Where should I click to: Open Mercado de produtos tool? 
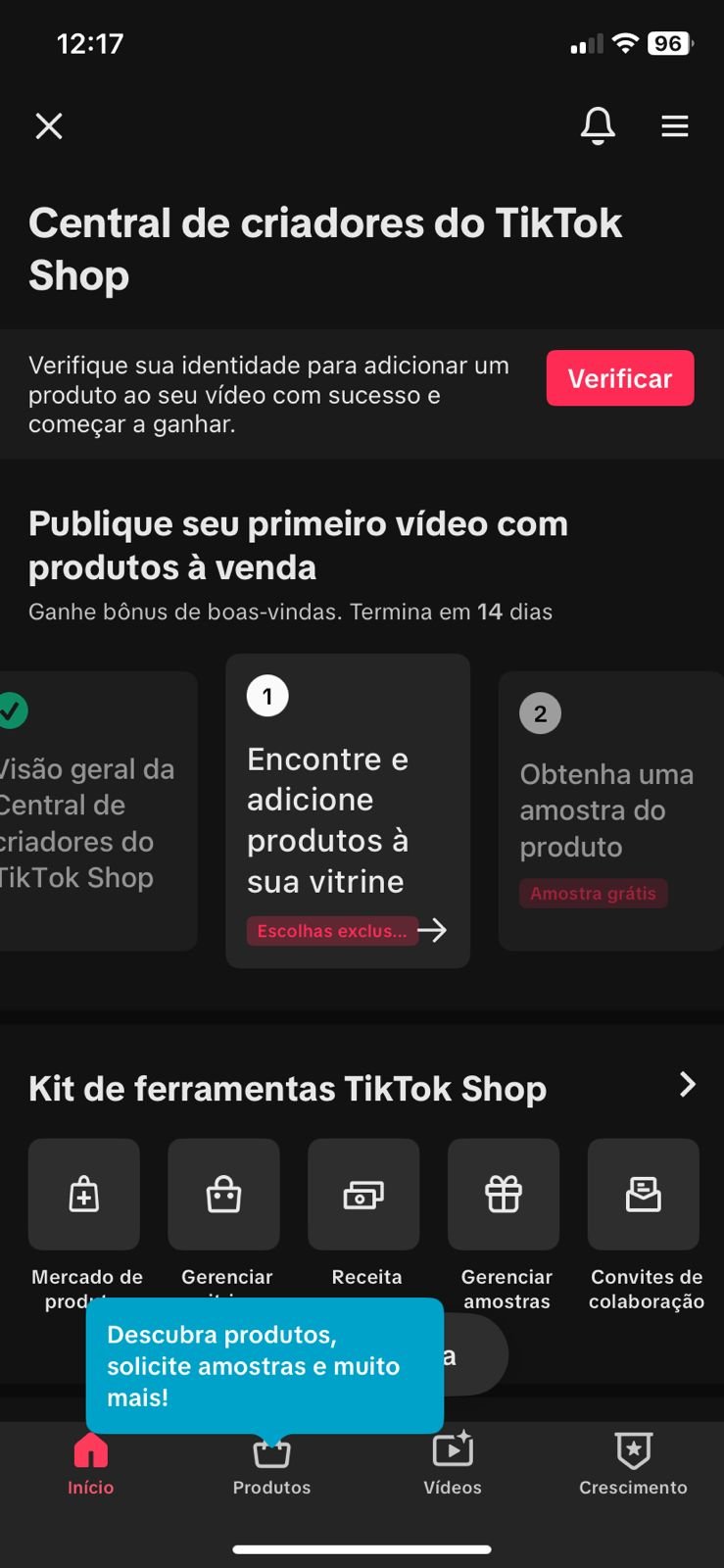tap(84, 1195)
